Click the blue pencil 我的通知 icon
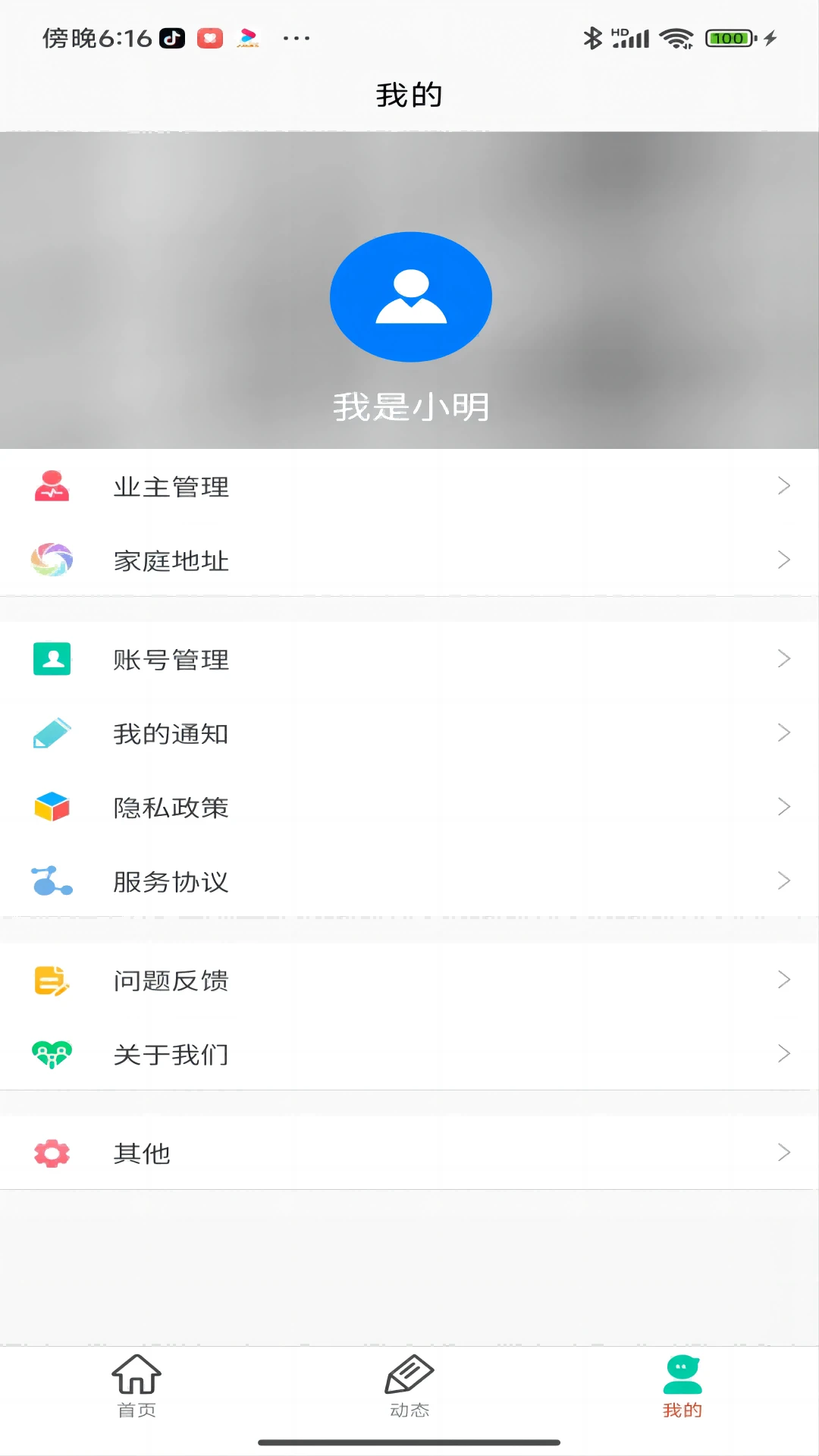Screen dimensions: 819x1456 coord(51,733)
